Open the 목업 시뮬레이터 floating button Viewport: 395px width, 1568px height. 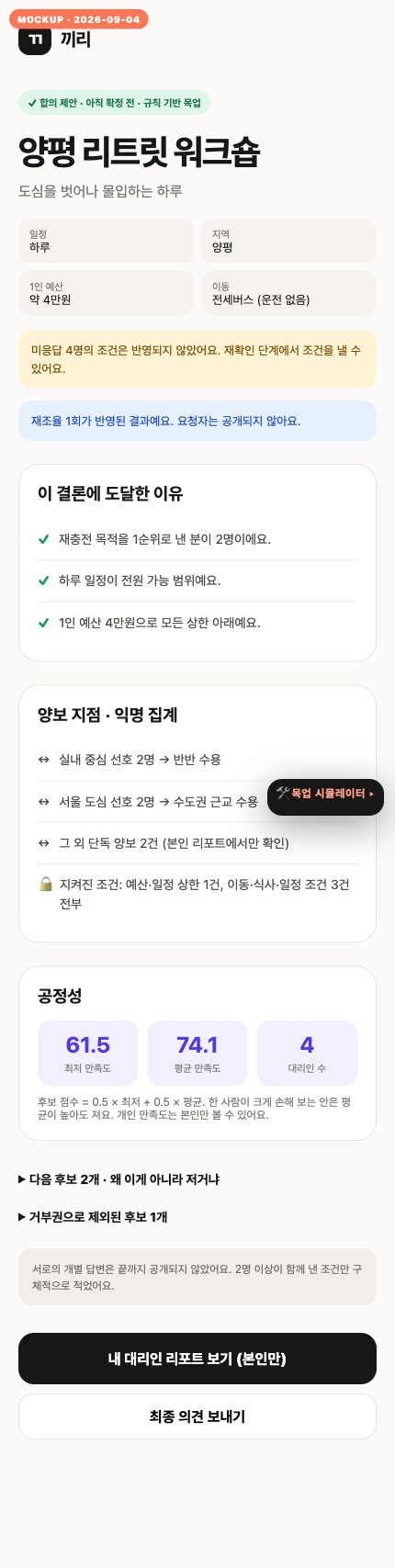pyautogui.click(x=325, y=797)
